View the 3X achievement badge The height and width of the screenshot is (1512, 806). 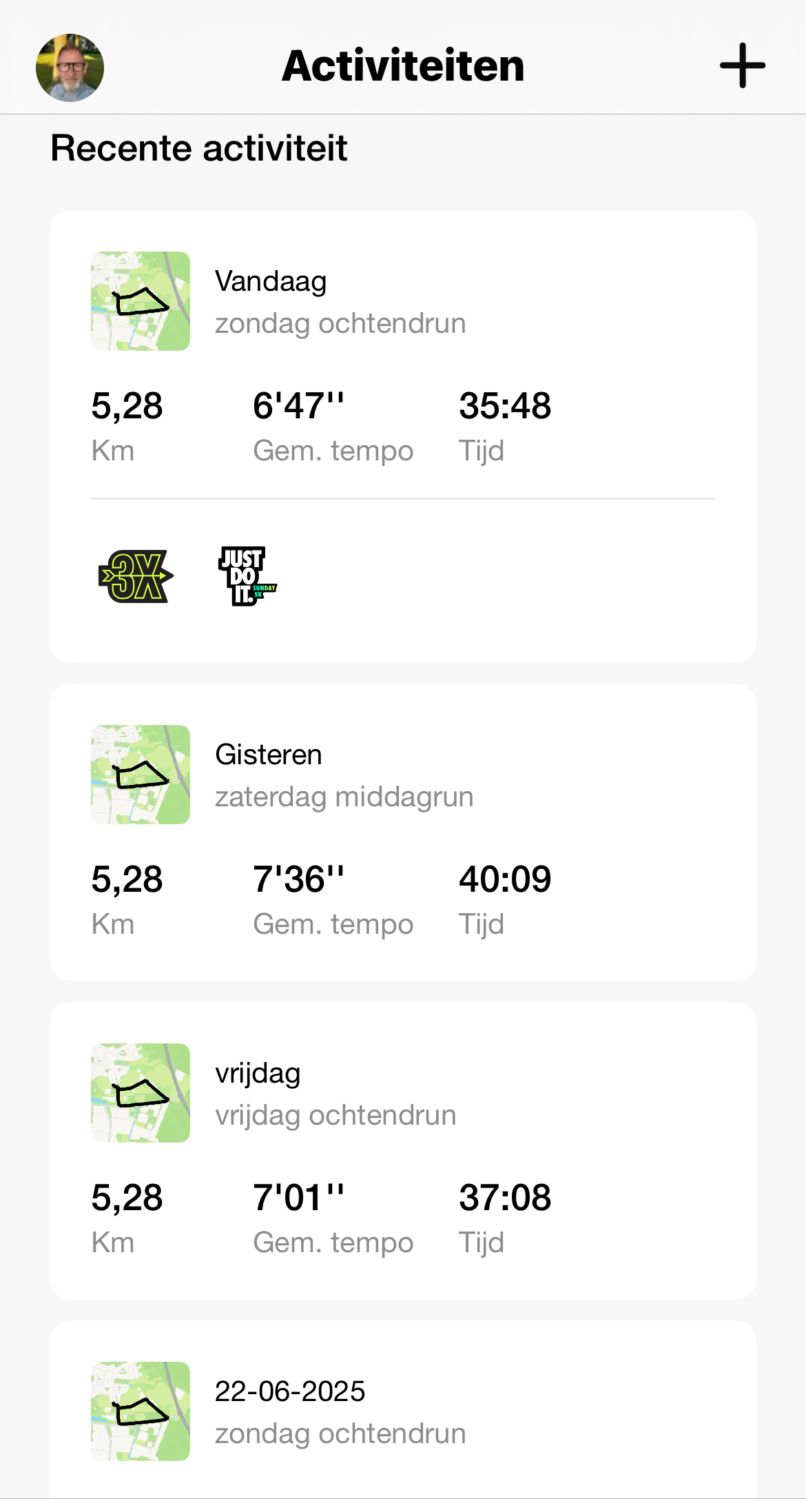coord(136,576)
